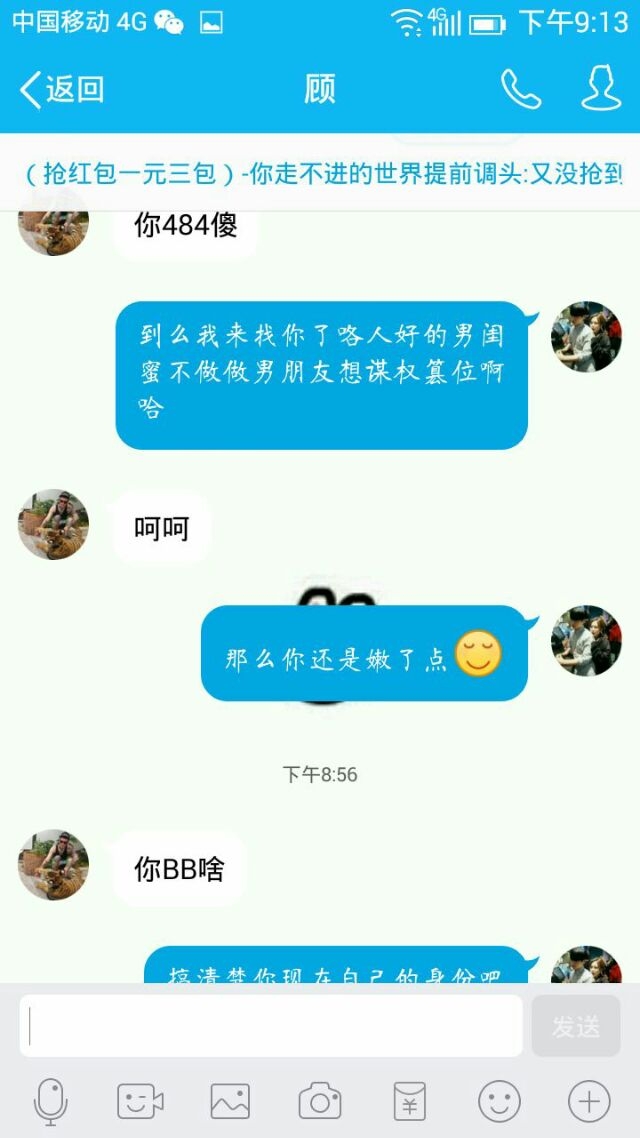Start a video chat from toolbar

(x=140, y=1102)
